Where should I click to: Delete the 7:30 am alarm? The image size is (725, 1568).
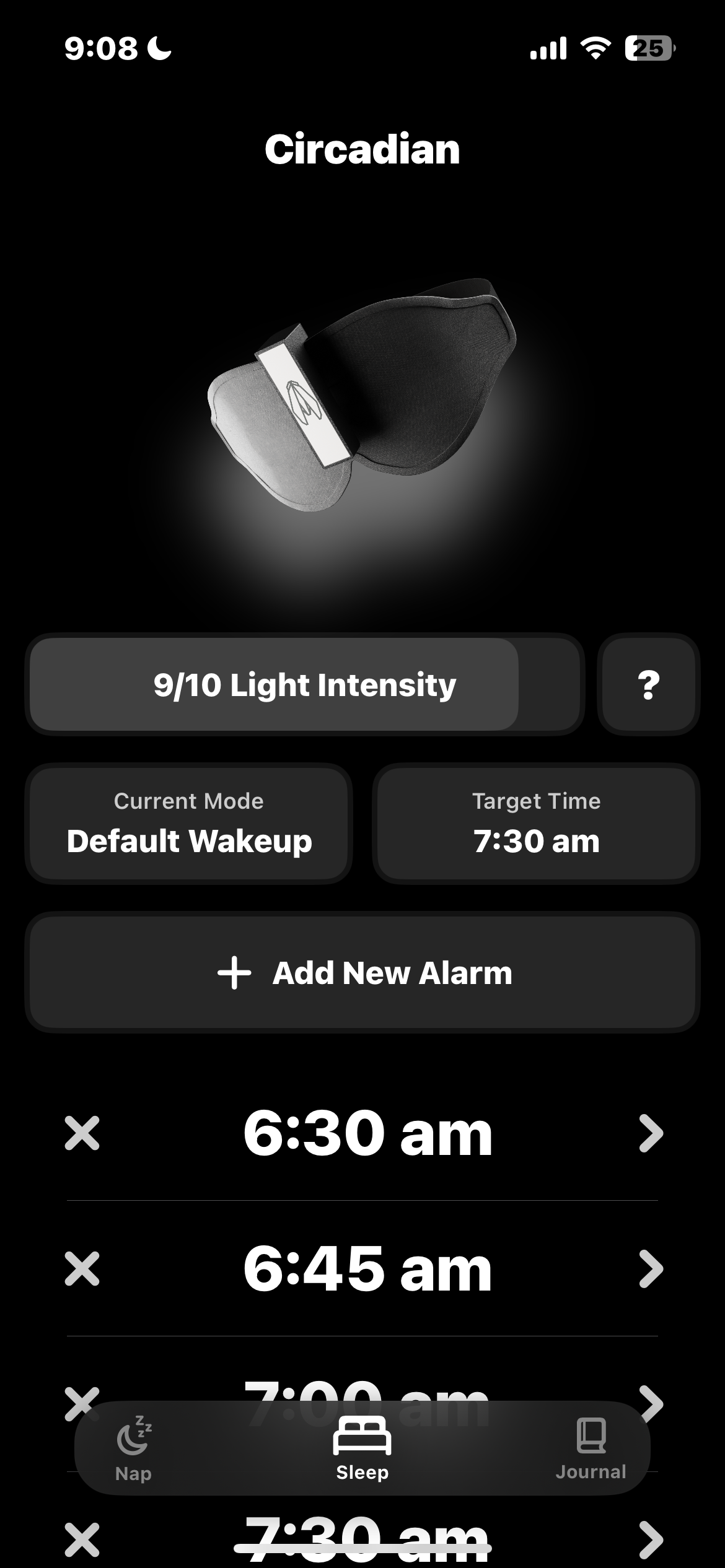coord(82,1539)
